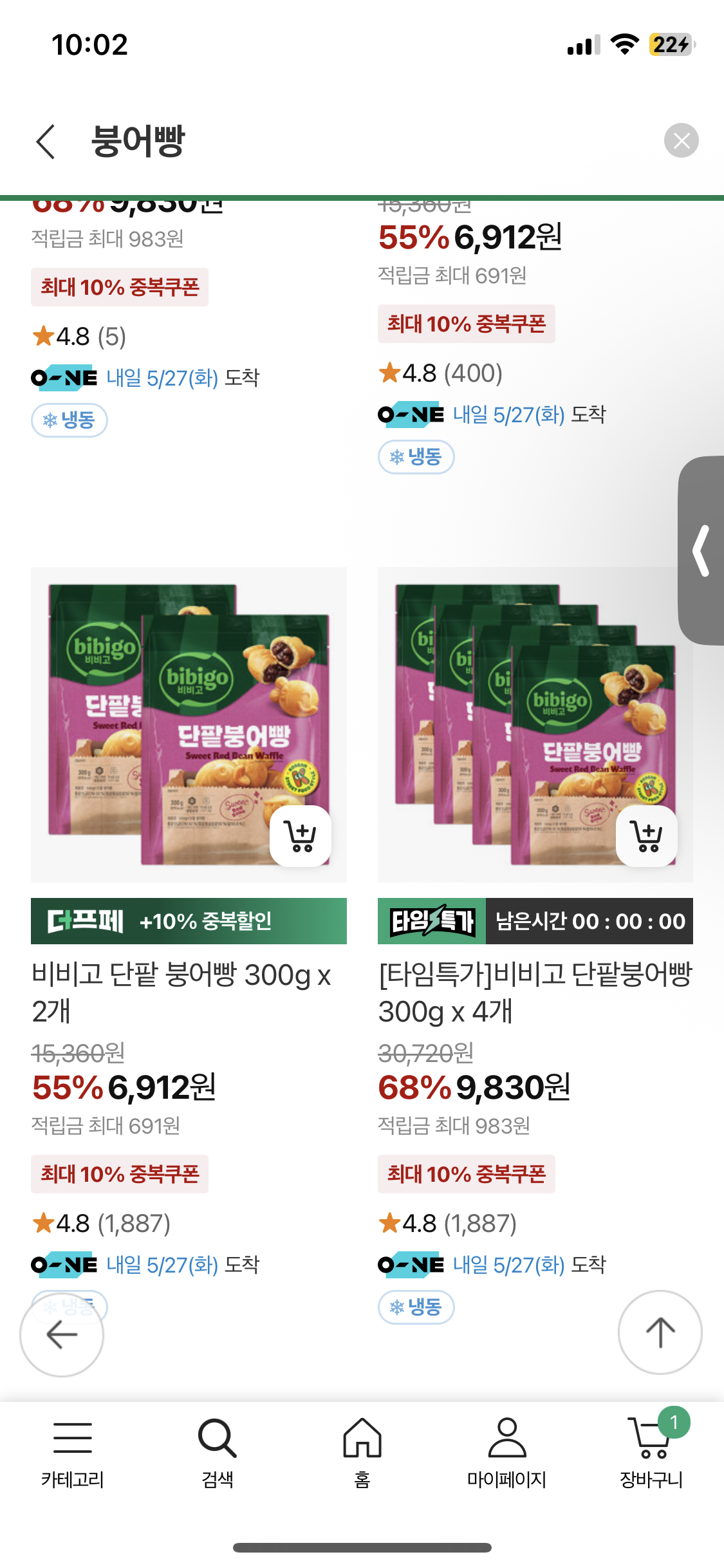Clear the 붕어빵 search query

[x=681, y=140]
